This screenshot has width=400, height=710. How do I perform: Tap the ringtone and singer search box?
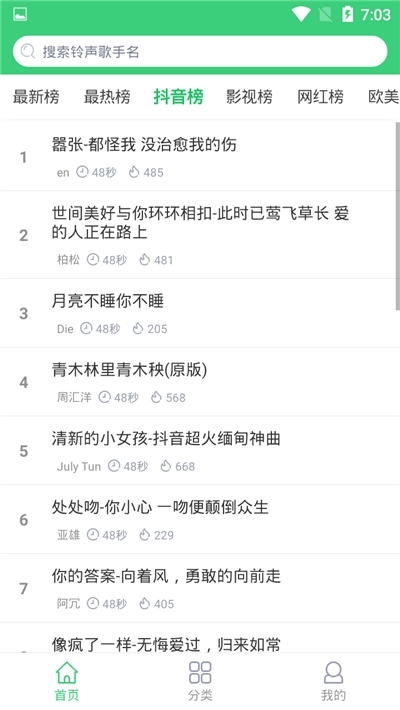[x=200, y=52]
